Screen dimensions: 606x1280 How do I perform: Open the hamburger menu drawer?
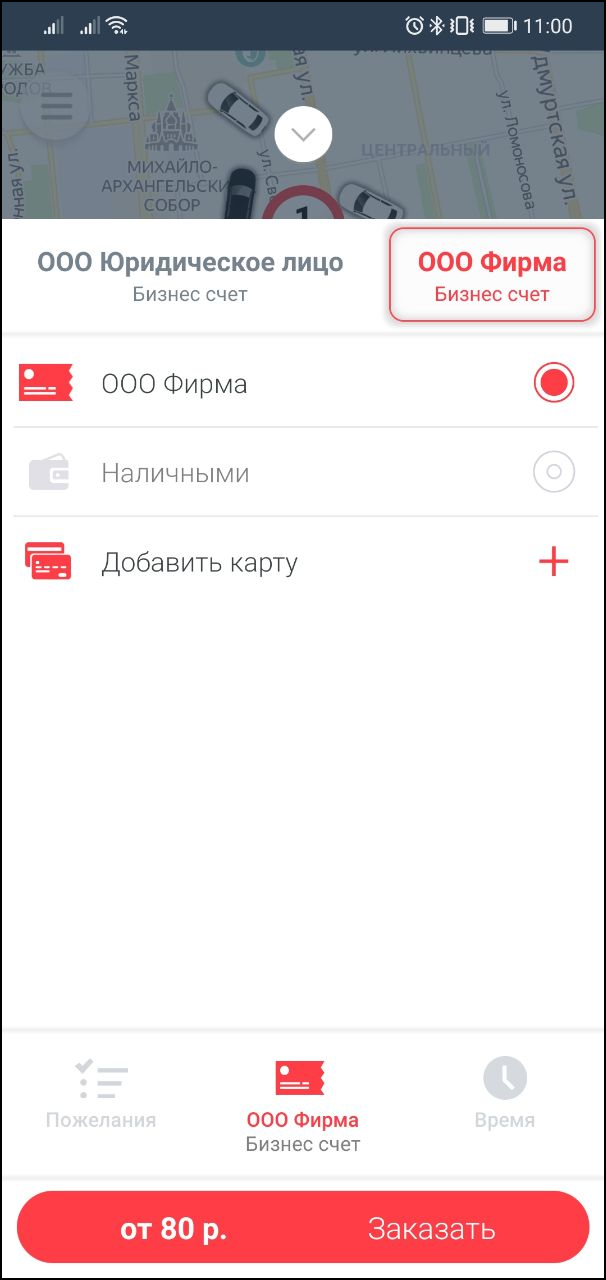point(56,108)
